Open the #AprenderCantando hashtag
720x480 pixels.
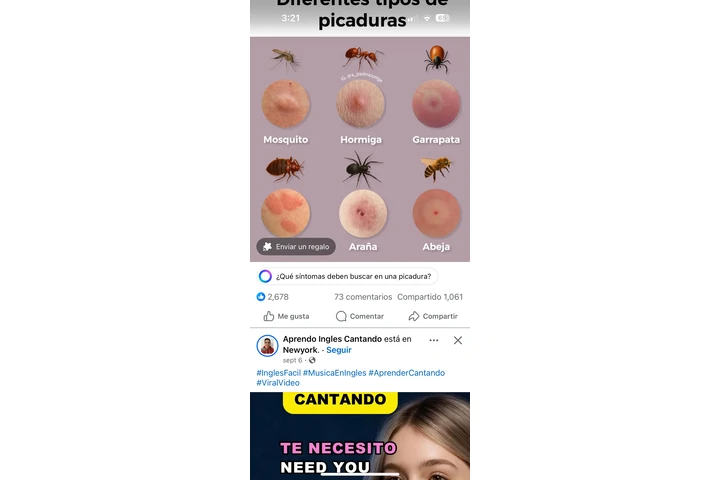(x=406, y=372)
